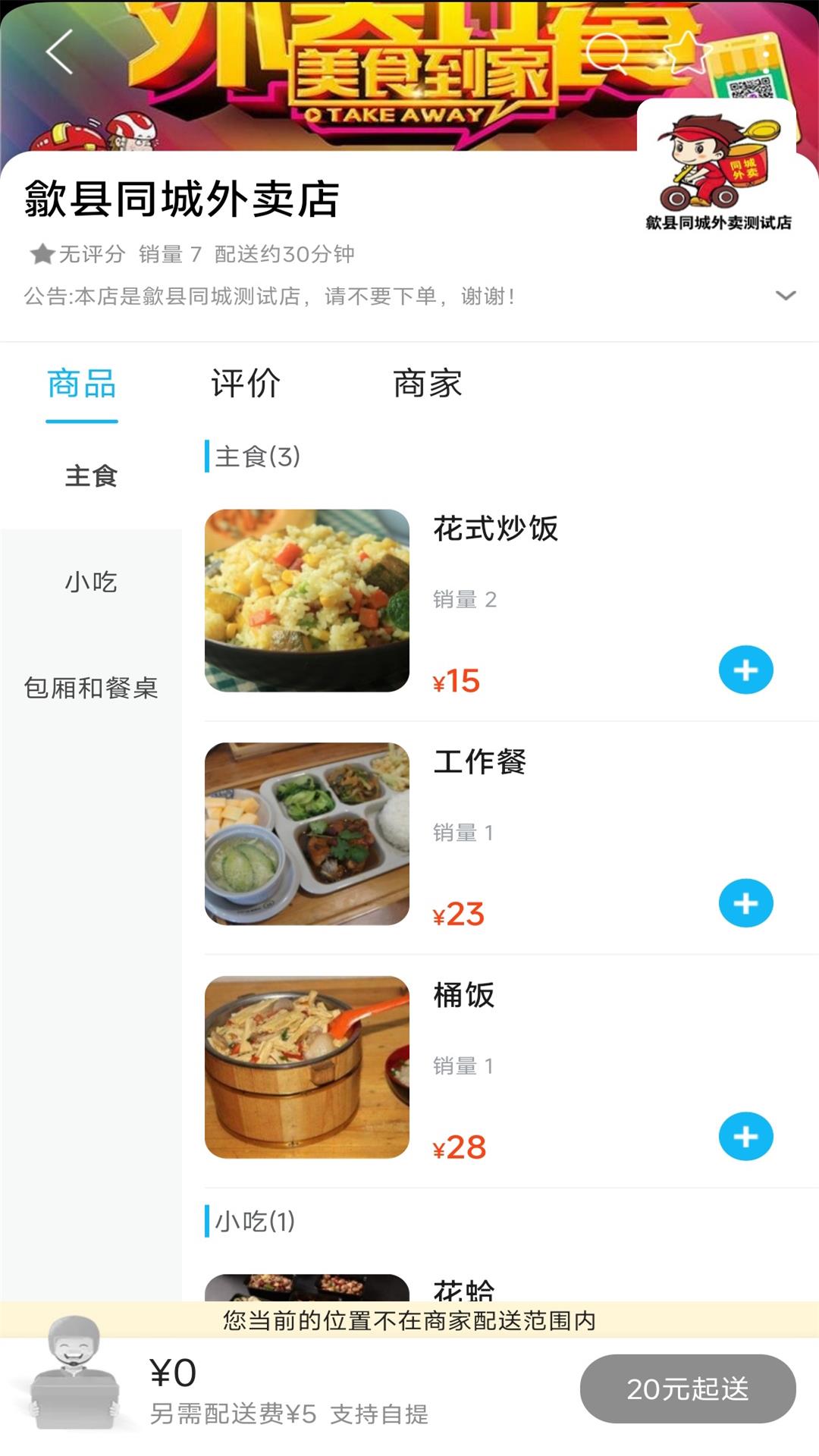Go back from the store page

[x=59, y=52]
